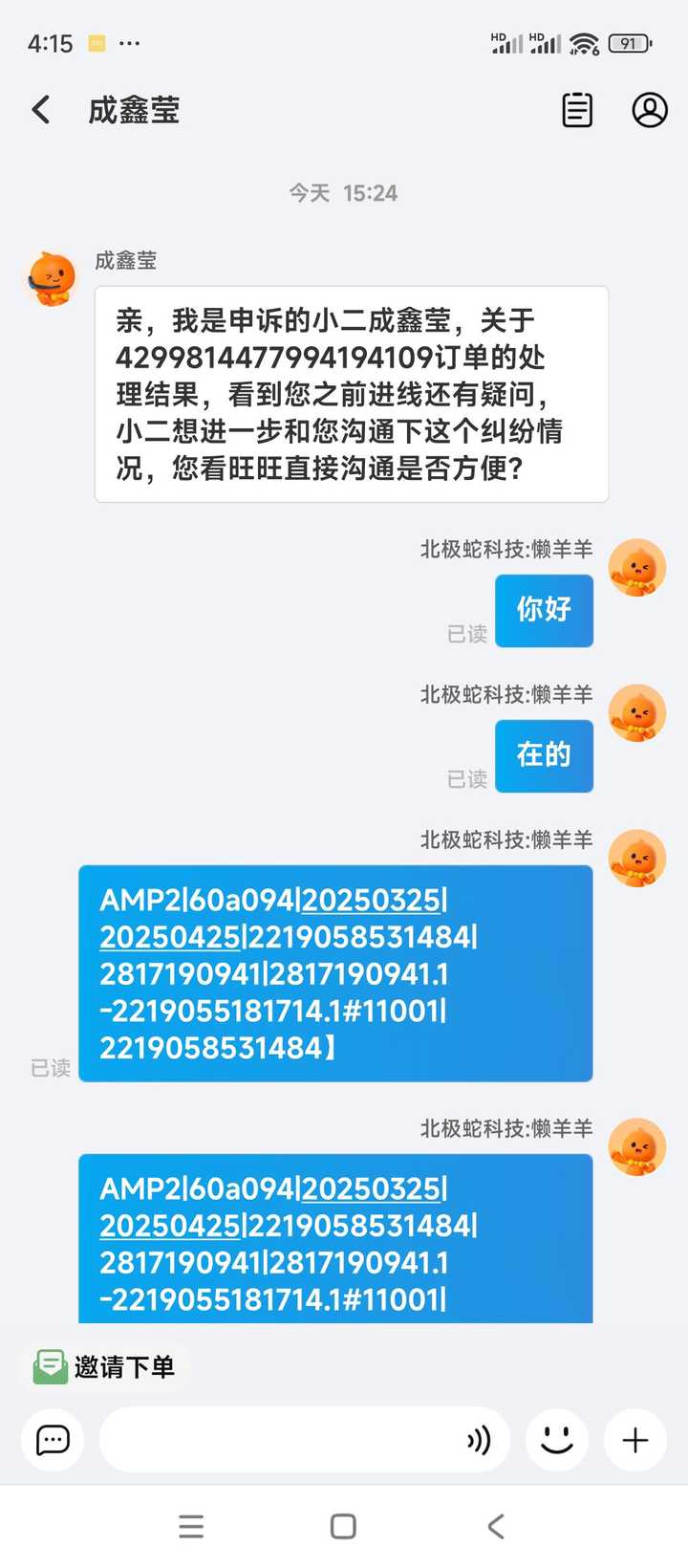Open the order list clipboard icon
The height and width of the screenshot is (1568, 688).
[577, 110]
